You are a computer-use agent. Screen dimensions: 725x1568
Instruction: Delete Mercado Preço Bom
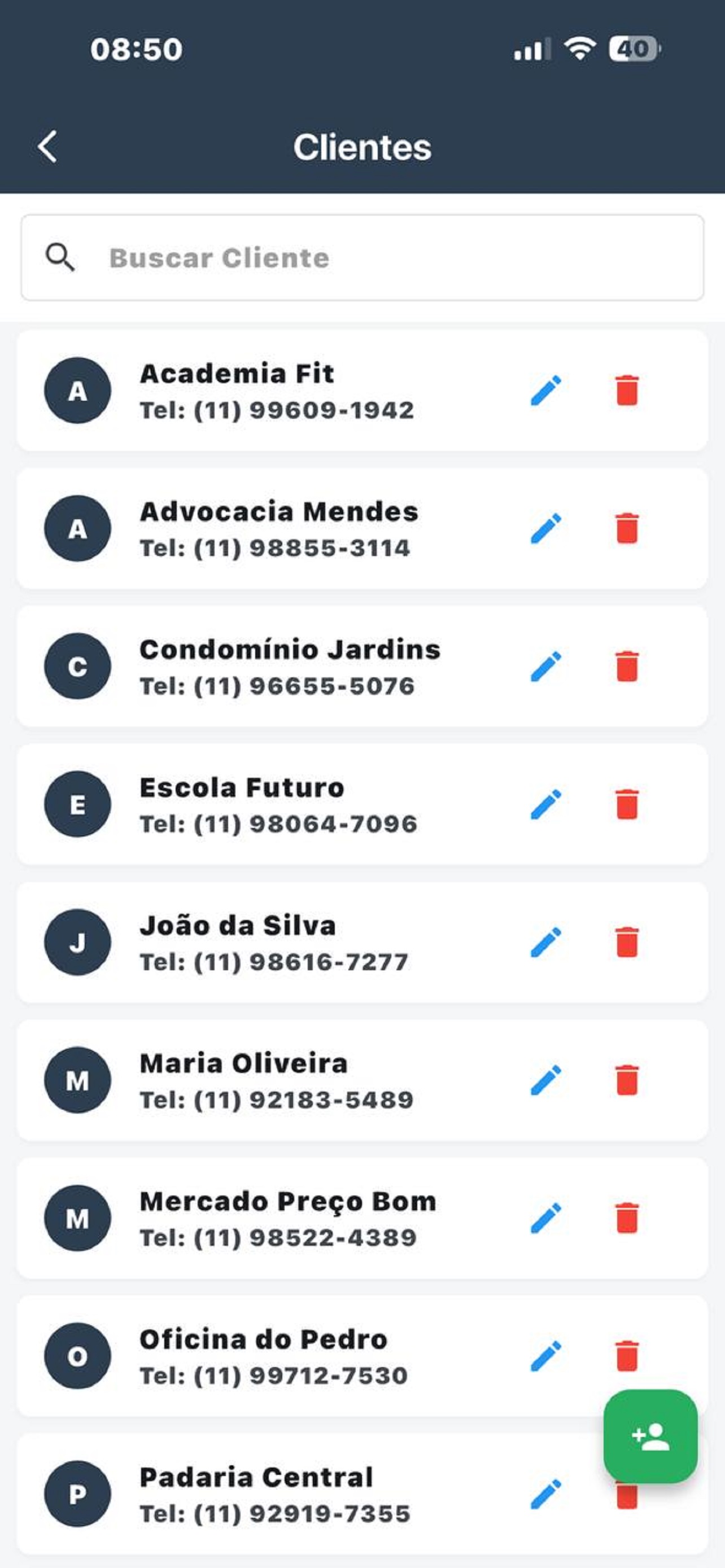626,1218
